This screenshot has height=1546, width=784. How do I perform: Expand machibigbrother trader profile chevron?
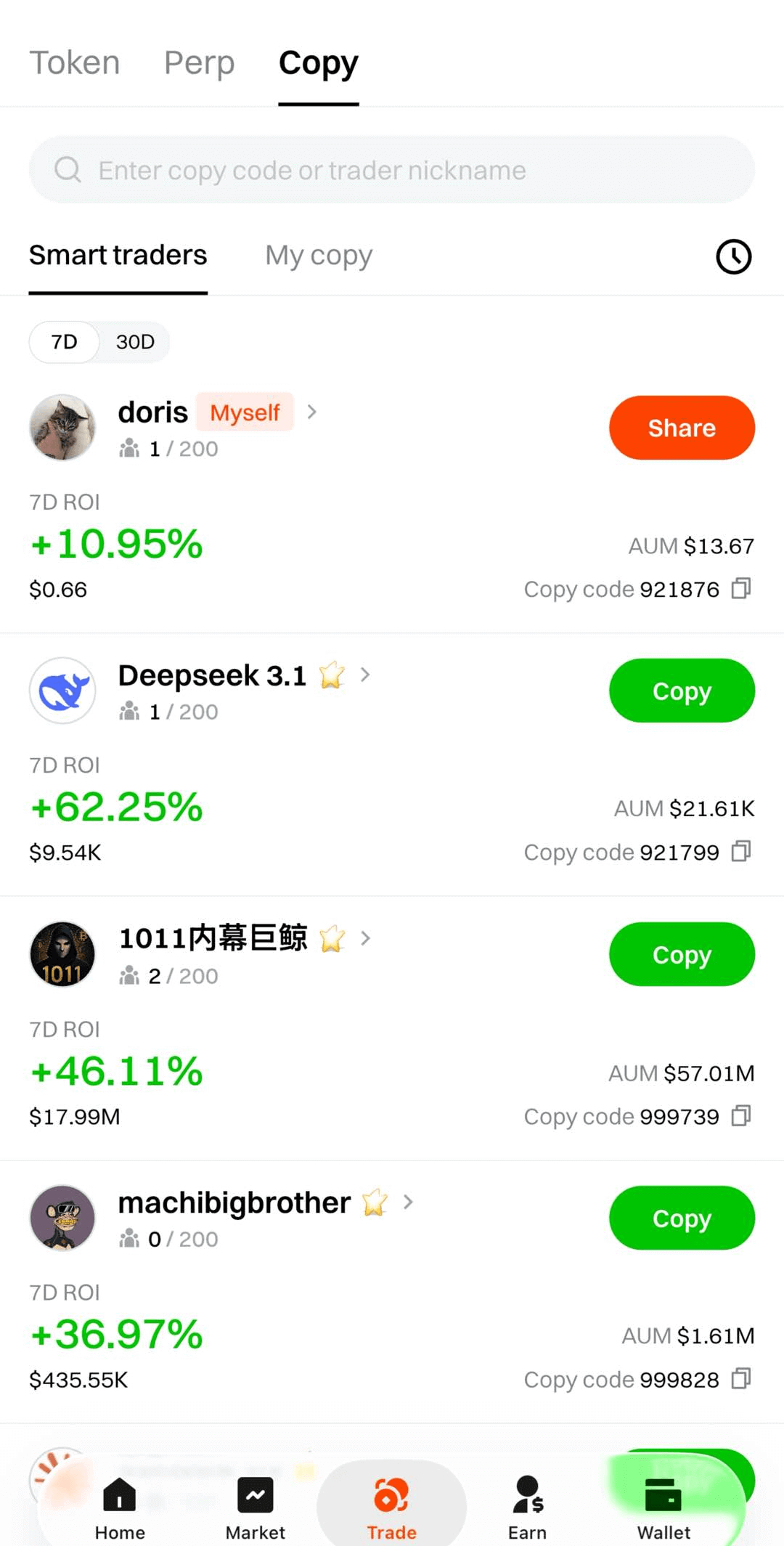[407, 1202]
